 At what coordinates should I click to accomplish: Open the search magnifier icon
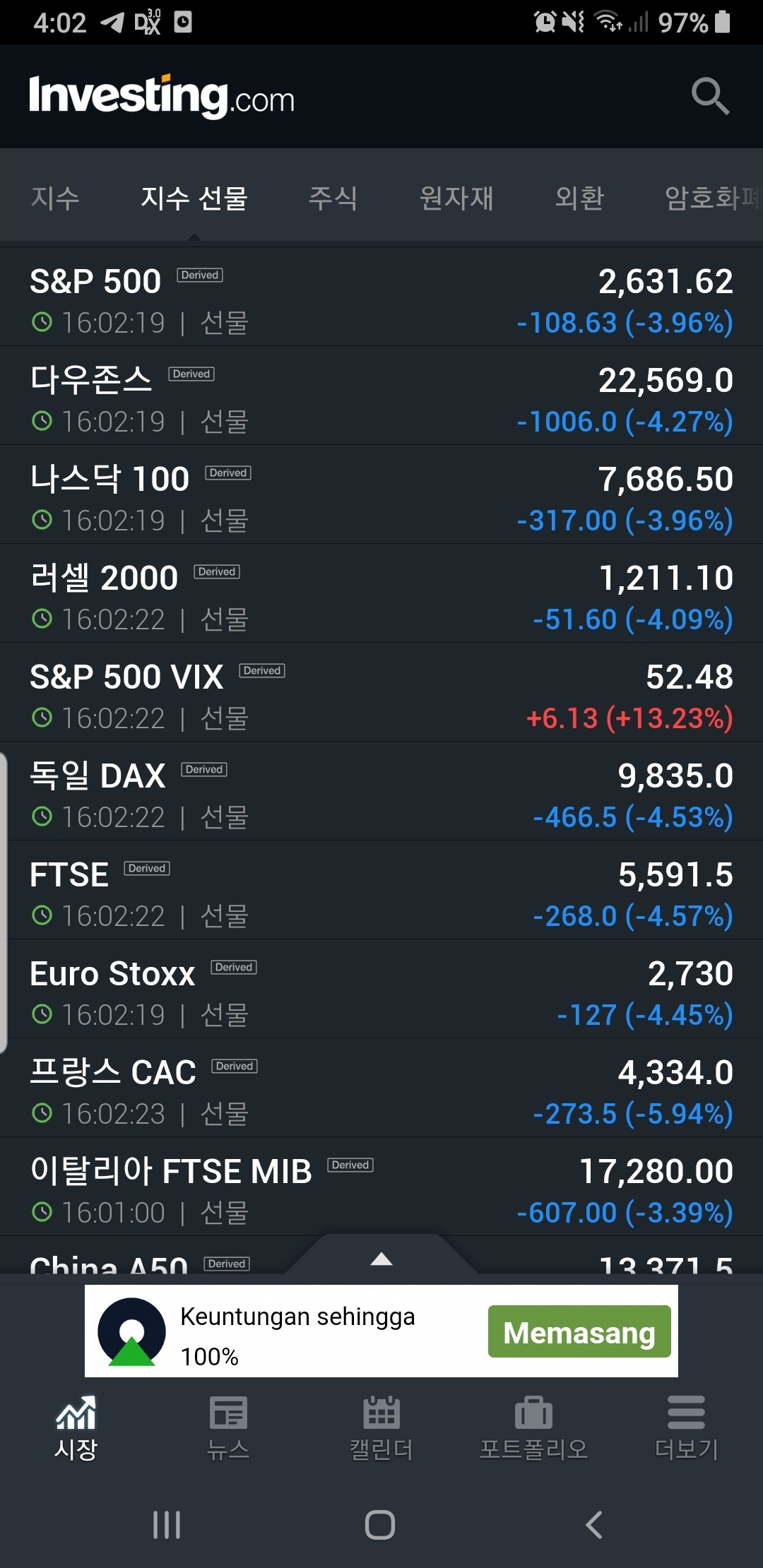coord(709,96)
